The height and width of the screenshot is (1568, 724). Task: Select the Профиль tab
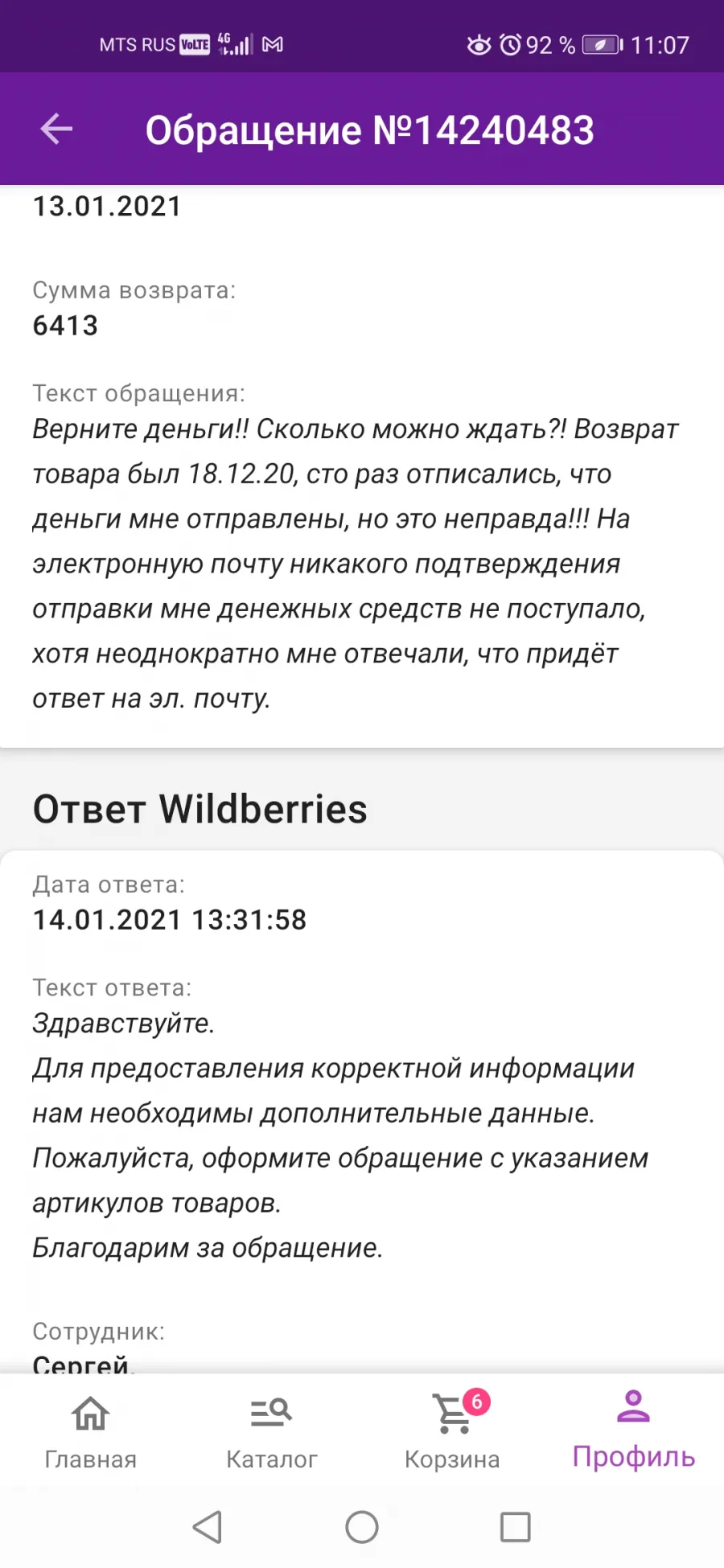(x=633, y=1431)
